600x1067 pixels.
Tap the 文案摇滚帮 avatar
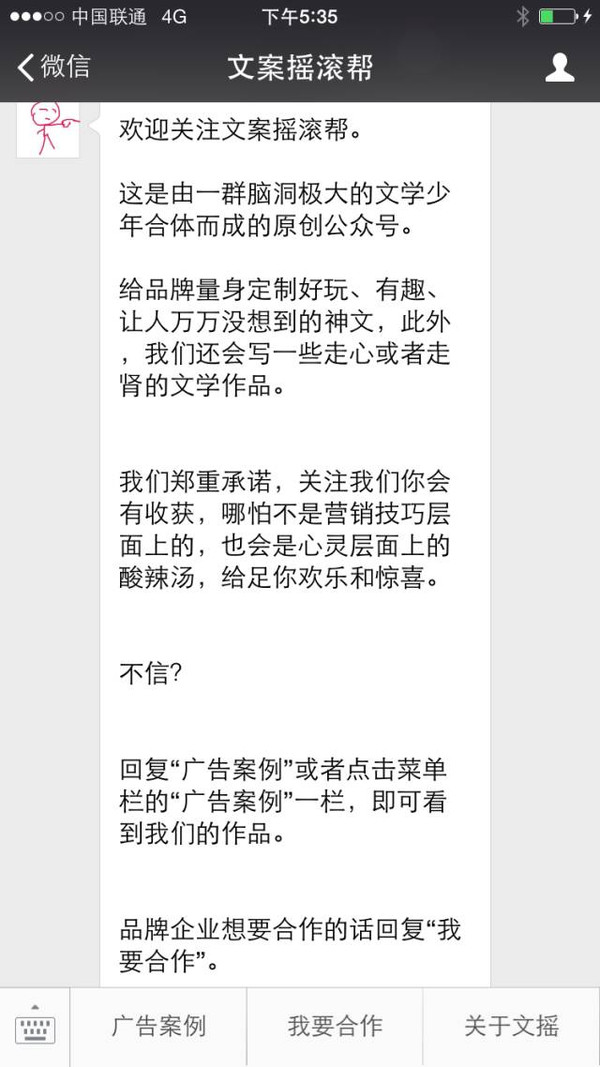[x=48, y=129]
